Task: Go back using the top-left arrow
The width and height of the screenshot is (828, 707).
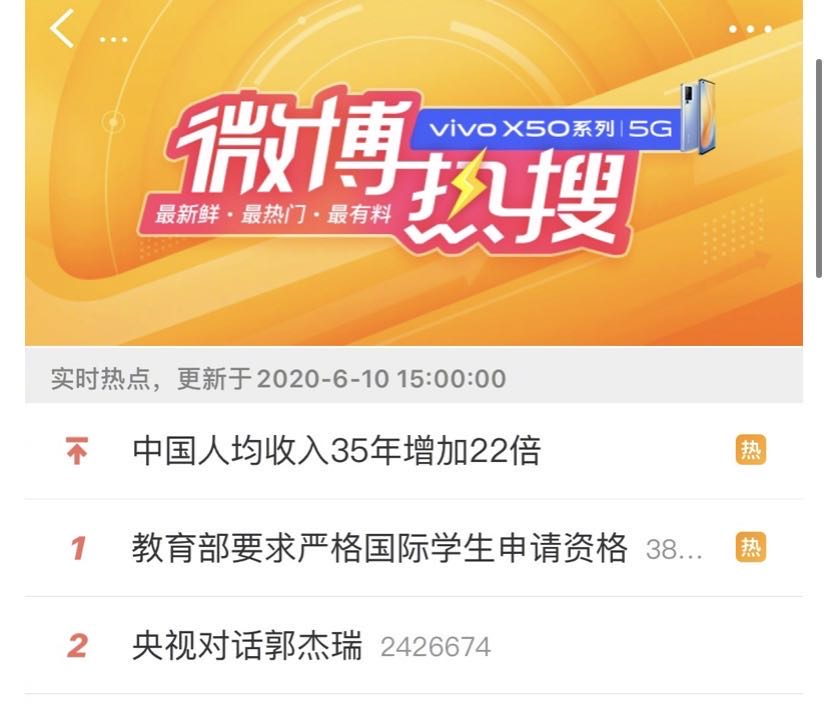Action: 62,29
